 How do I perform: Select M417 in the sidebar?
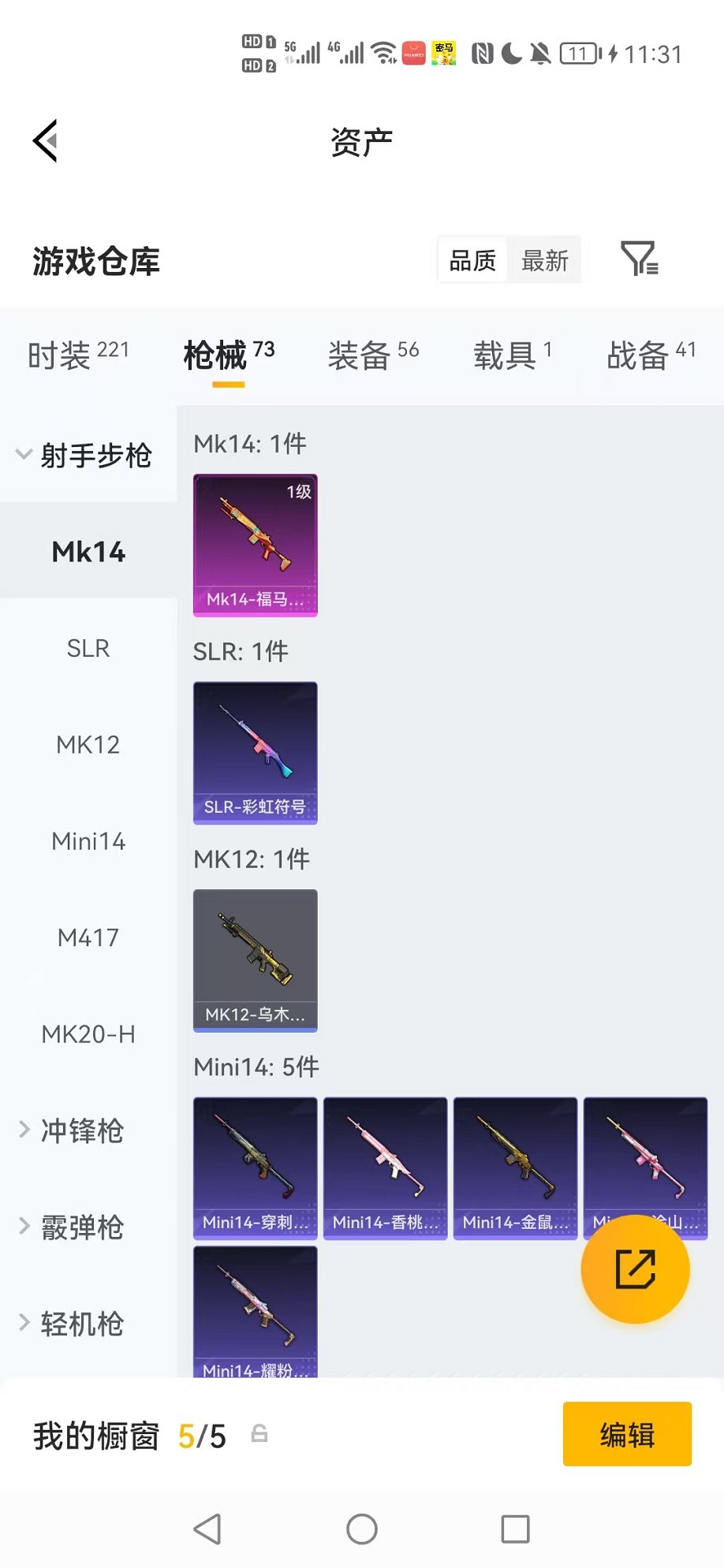[88, 937]
